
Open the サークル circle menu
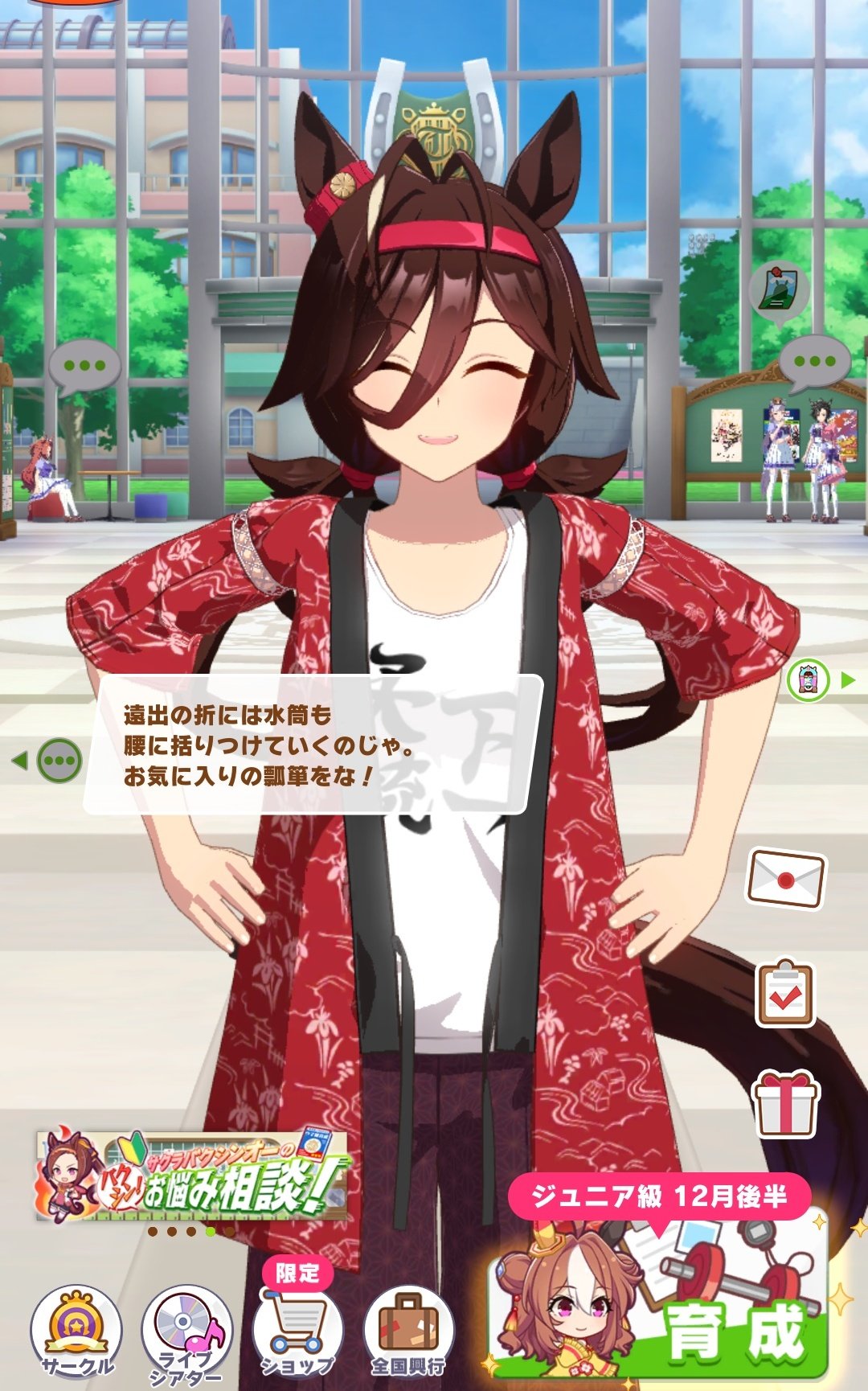[76, 1331]
